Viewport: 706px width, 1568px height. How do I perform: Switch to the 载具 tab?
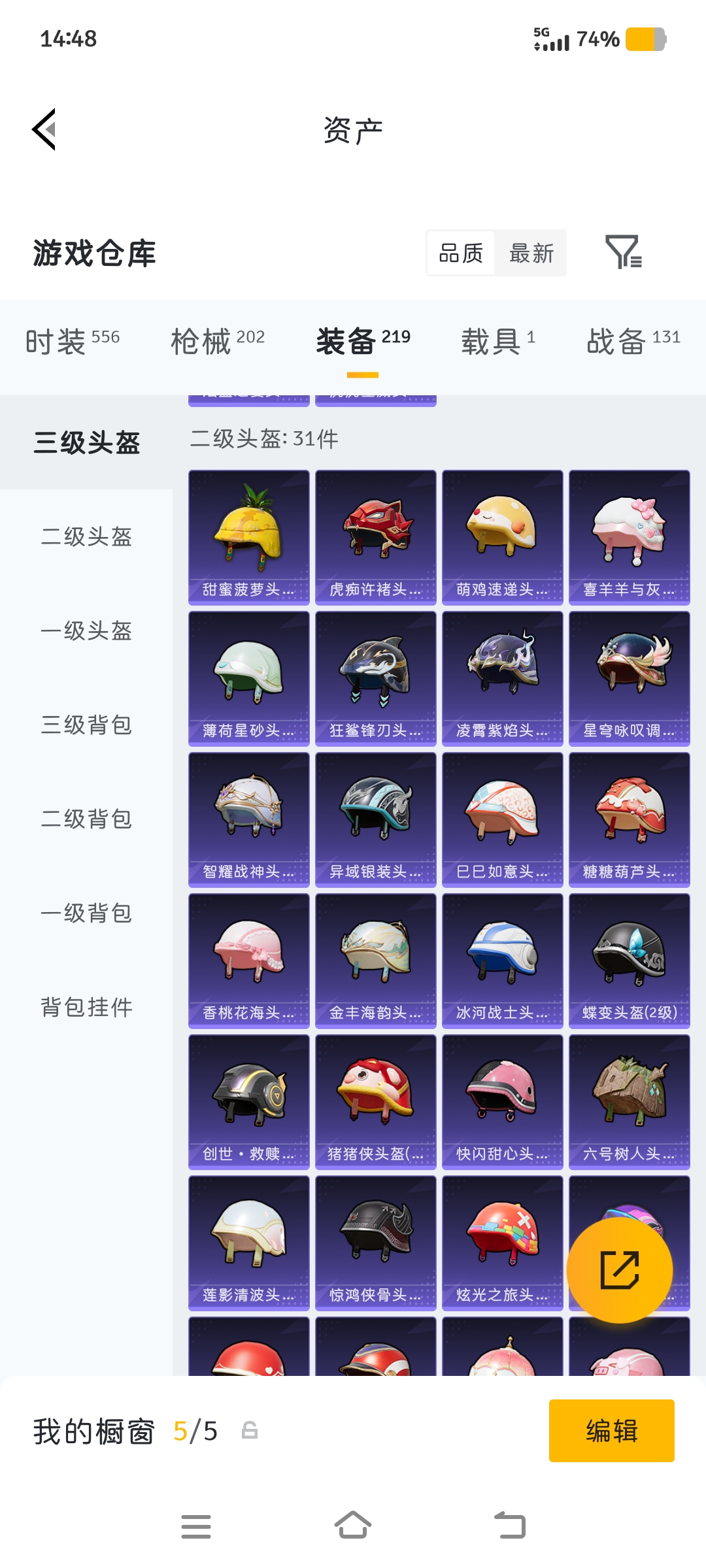click(x=497, y=341)
